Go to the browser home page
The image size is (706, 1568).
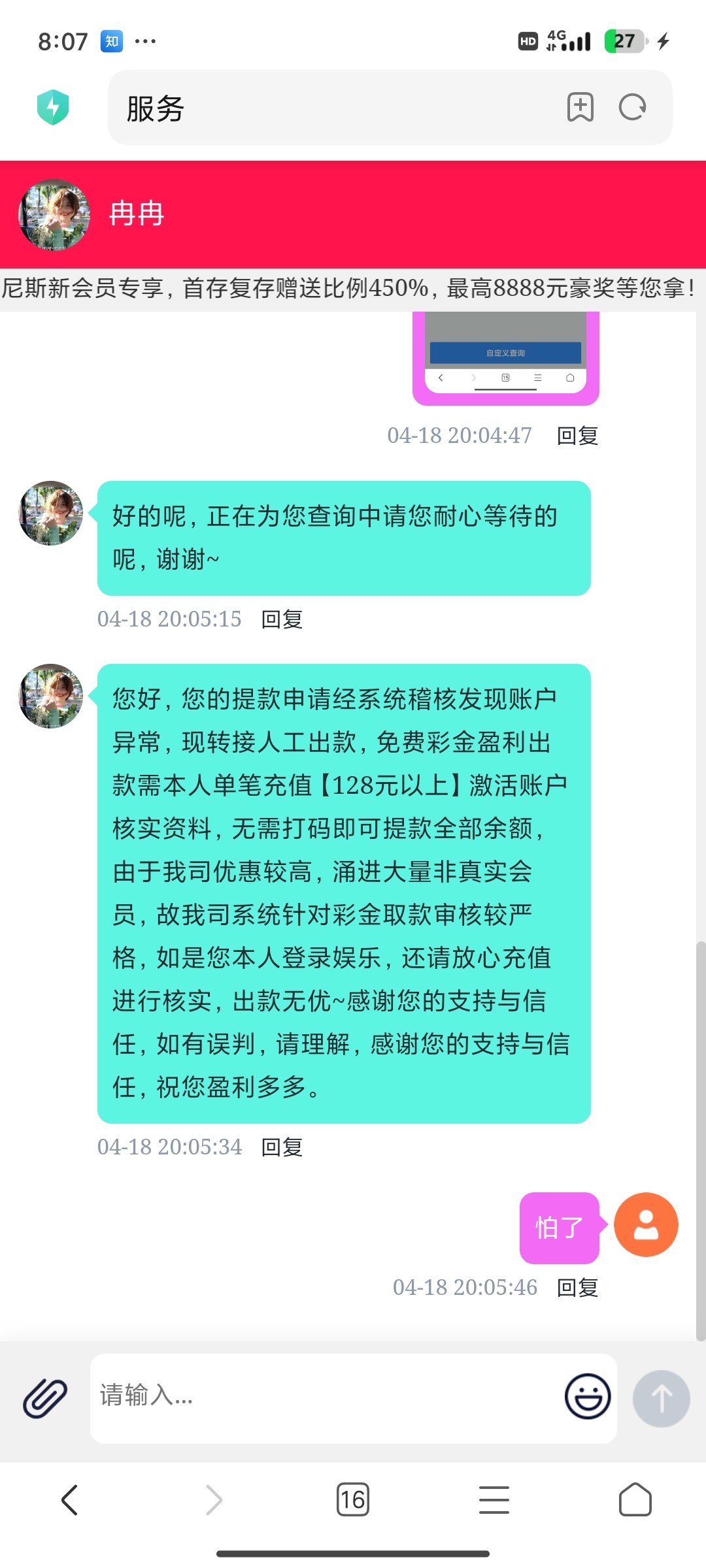pyautogui.click(x=635, y=1499)
